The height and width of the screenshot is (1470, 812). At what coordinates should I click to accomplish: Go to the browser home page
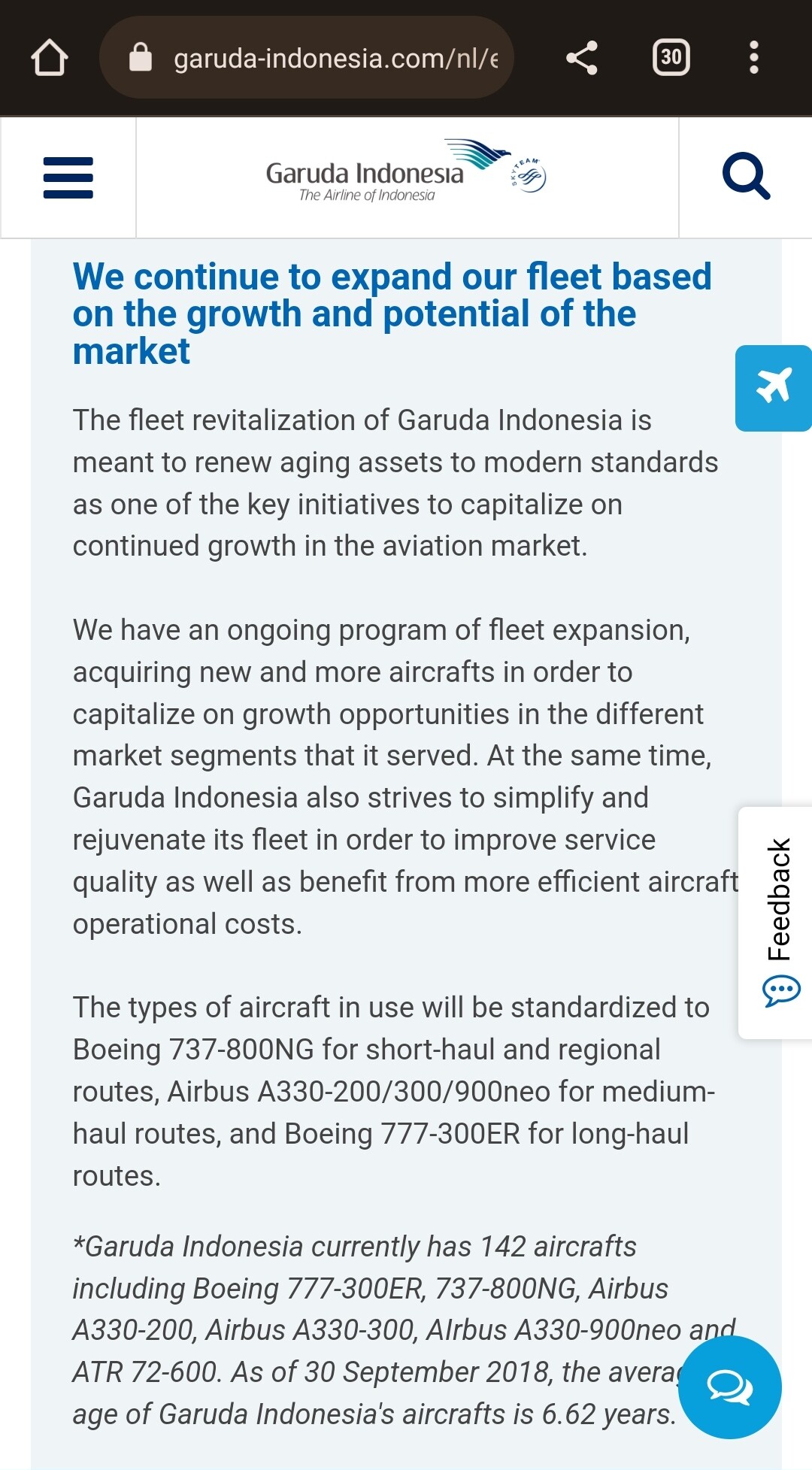click(50, 58)
